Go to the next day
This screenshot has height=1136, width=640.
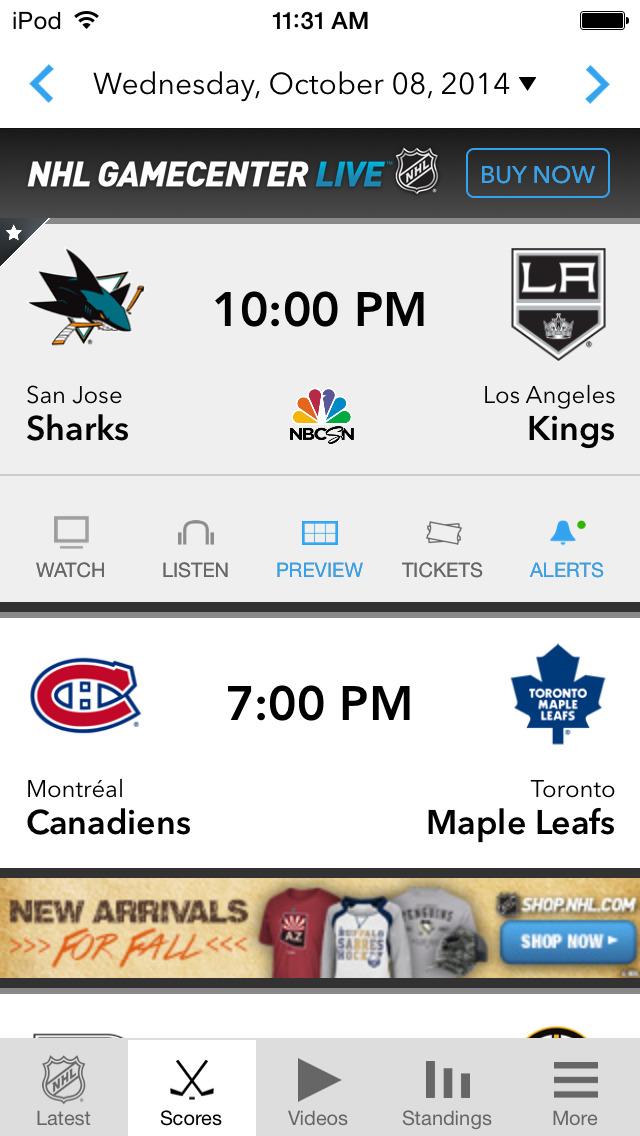(597, 84)
